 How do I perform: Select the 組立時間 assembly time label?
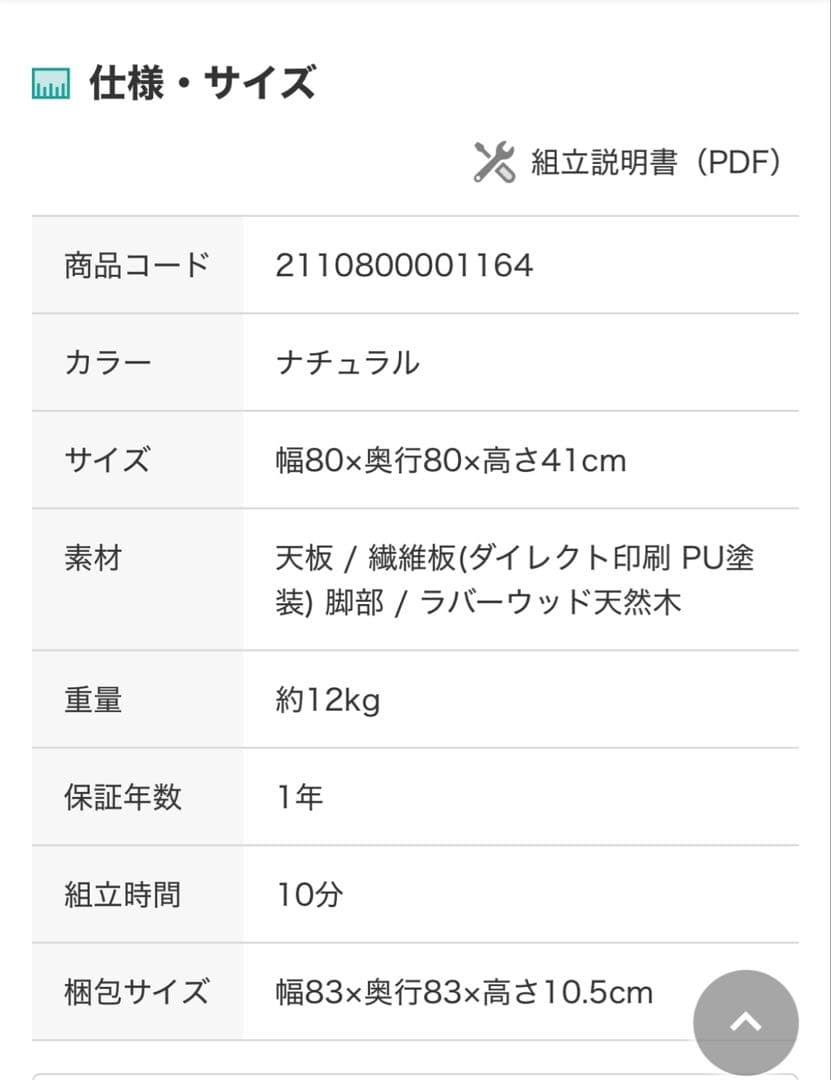[122, 895]
